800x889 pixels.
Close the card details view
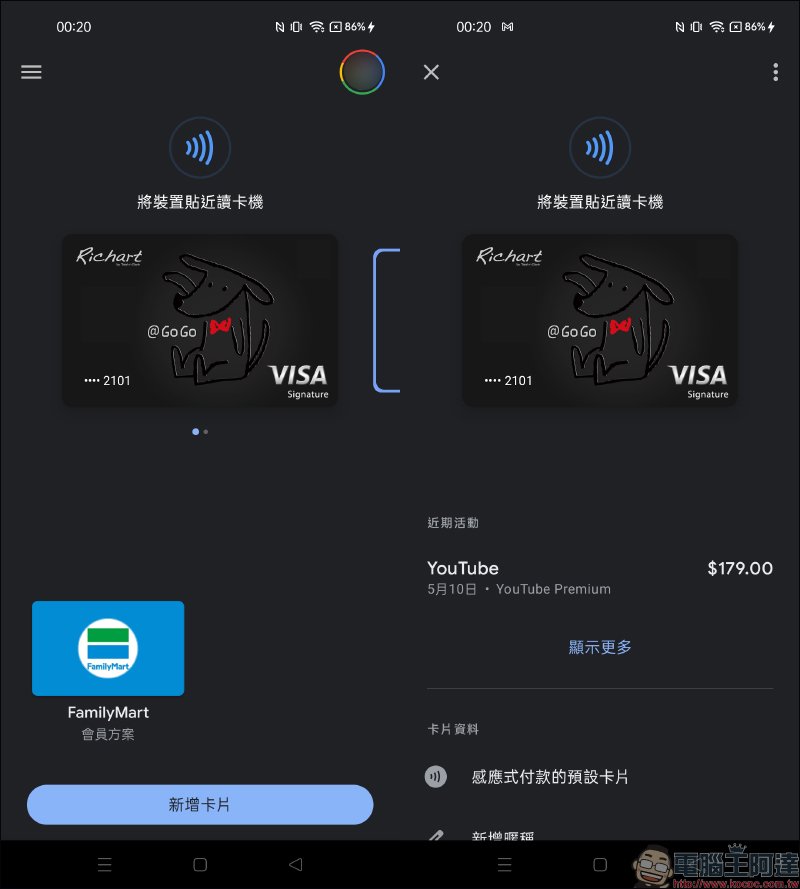click(x=431, y=72)
